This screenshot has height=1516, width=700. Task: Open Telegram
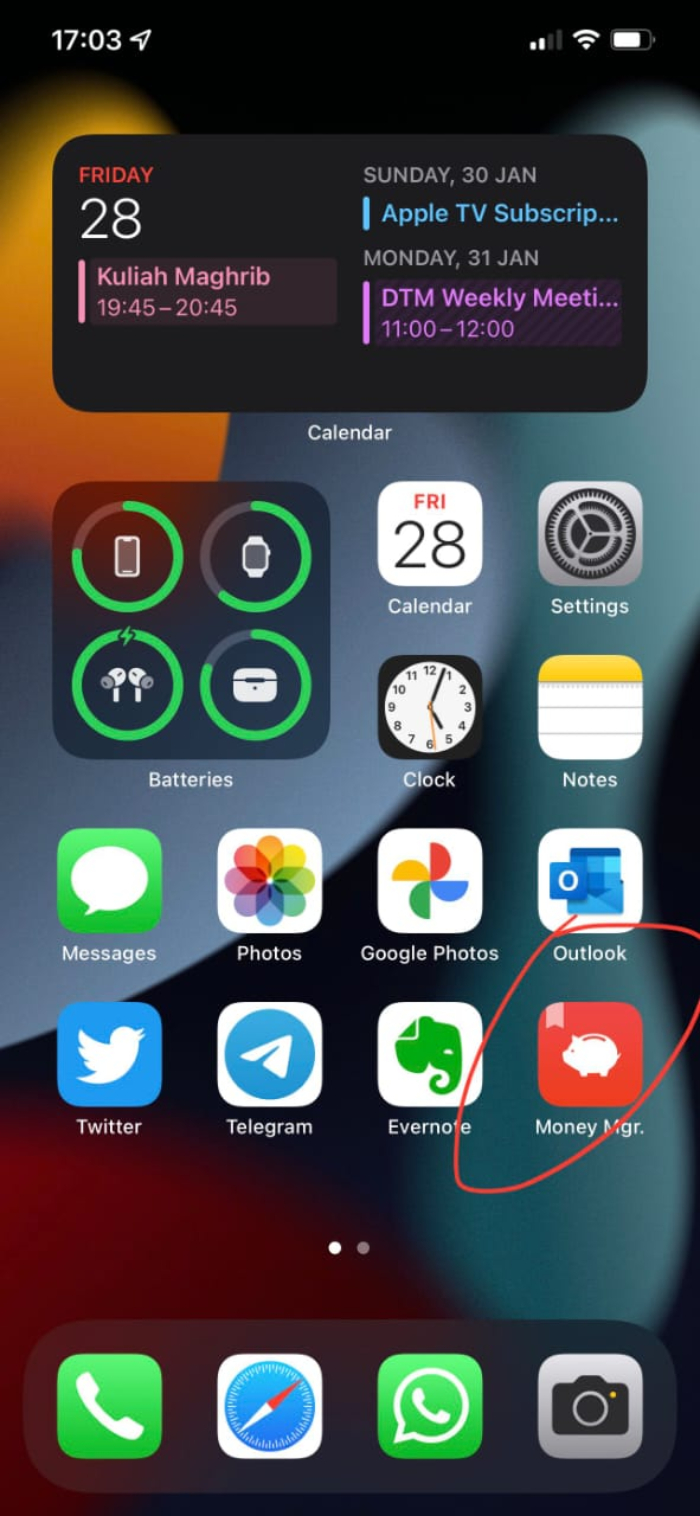(269, 1054)
